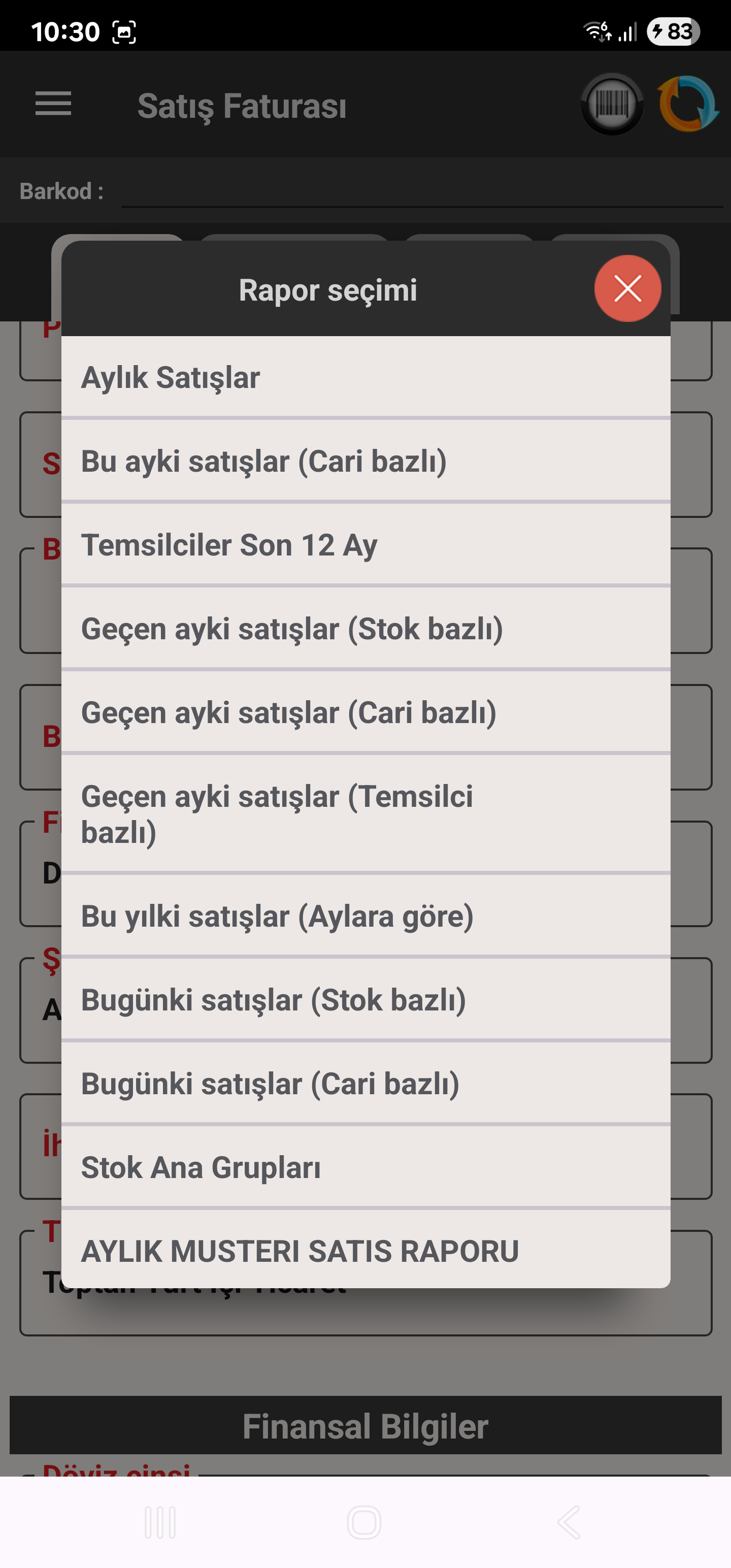Image resolution: width=731 pixels, height=1568 pixels.
Task: Select the Aylık Satışlar report
Action: (365, 377)
